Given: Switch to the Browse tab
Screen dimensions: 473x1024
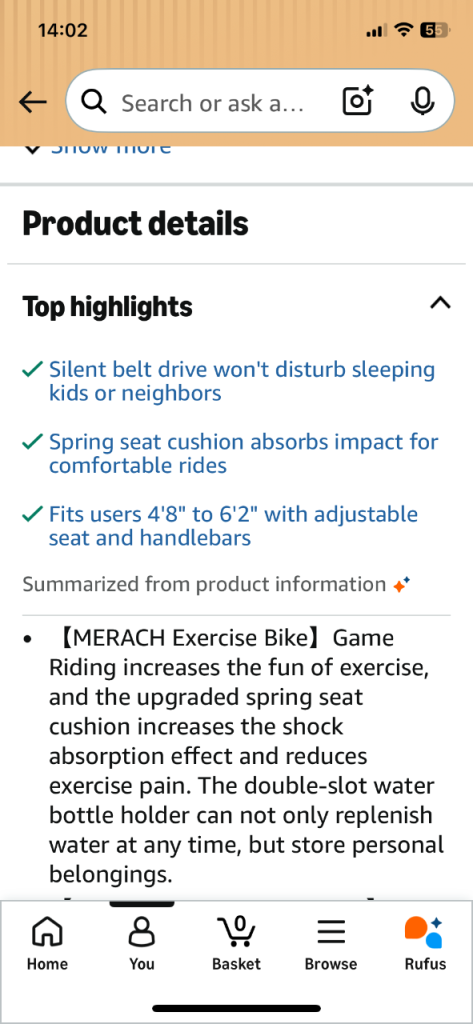Looking at the screenshot, I should tap(331, 943).
